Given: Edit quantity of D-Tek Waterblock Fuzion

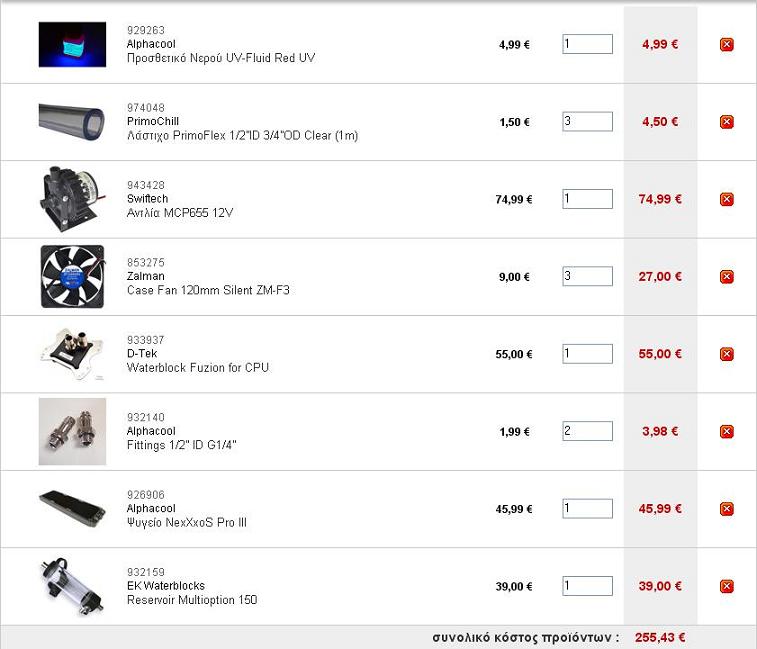Looking at the screenshot, I should (587, 354).
